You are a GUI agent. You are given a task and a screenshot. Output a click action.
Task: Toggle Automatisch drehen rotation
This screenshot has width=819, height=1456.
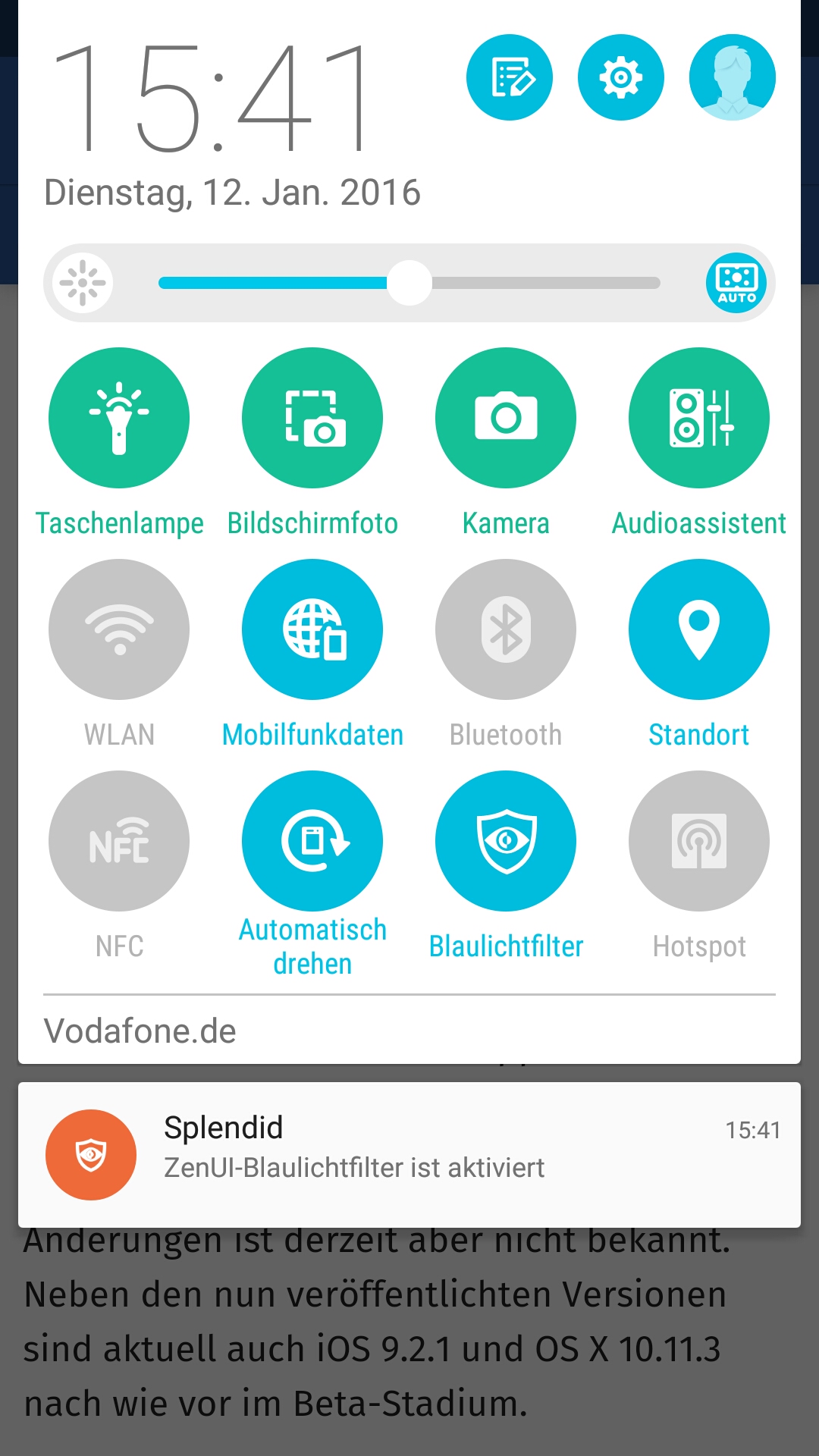312,841
